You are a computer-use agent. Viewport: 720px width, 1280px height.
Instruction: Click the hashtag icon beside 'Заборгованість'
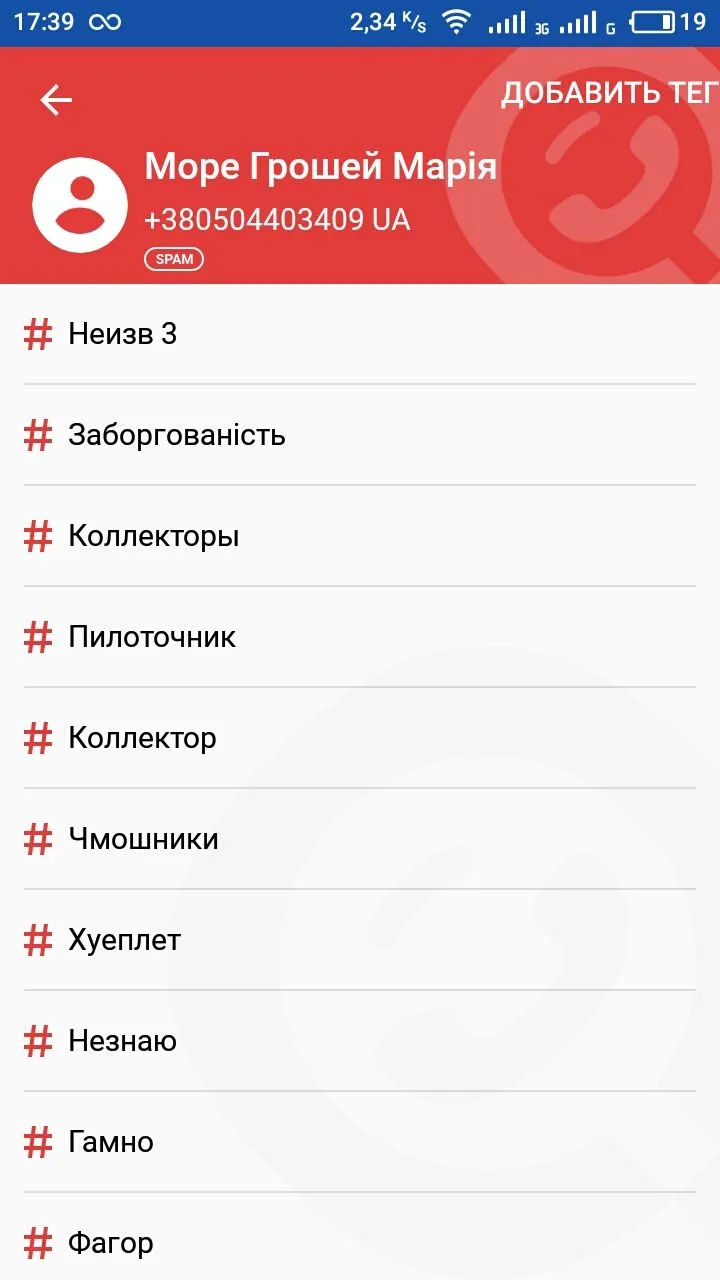[x=38, y=434]
